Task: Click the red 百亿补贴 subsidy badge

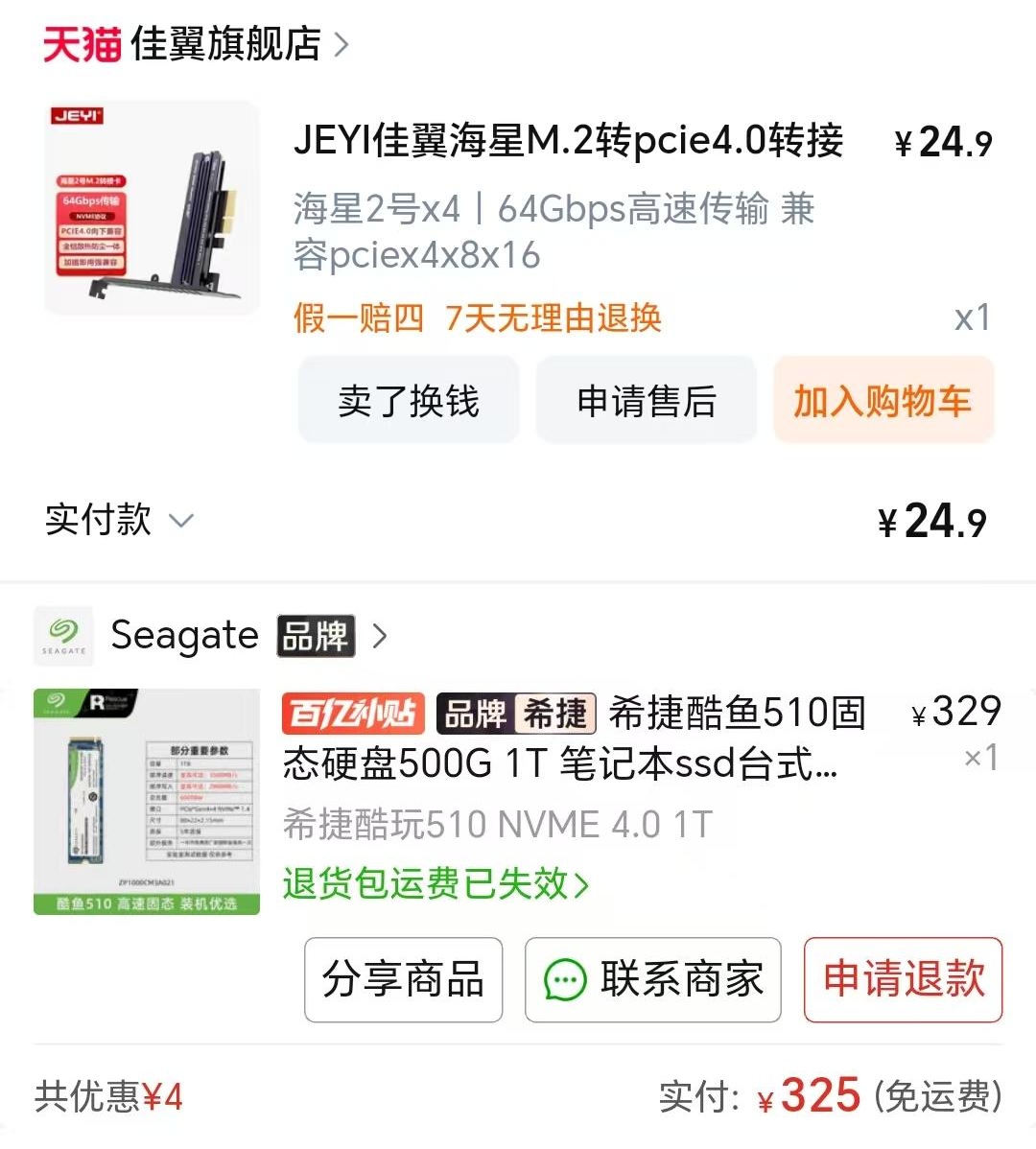Action: tap(355, 714)
